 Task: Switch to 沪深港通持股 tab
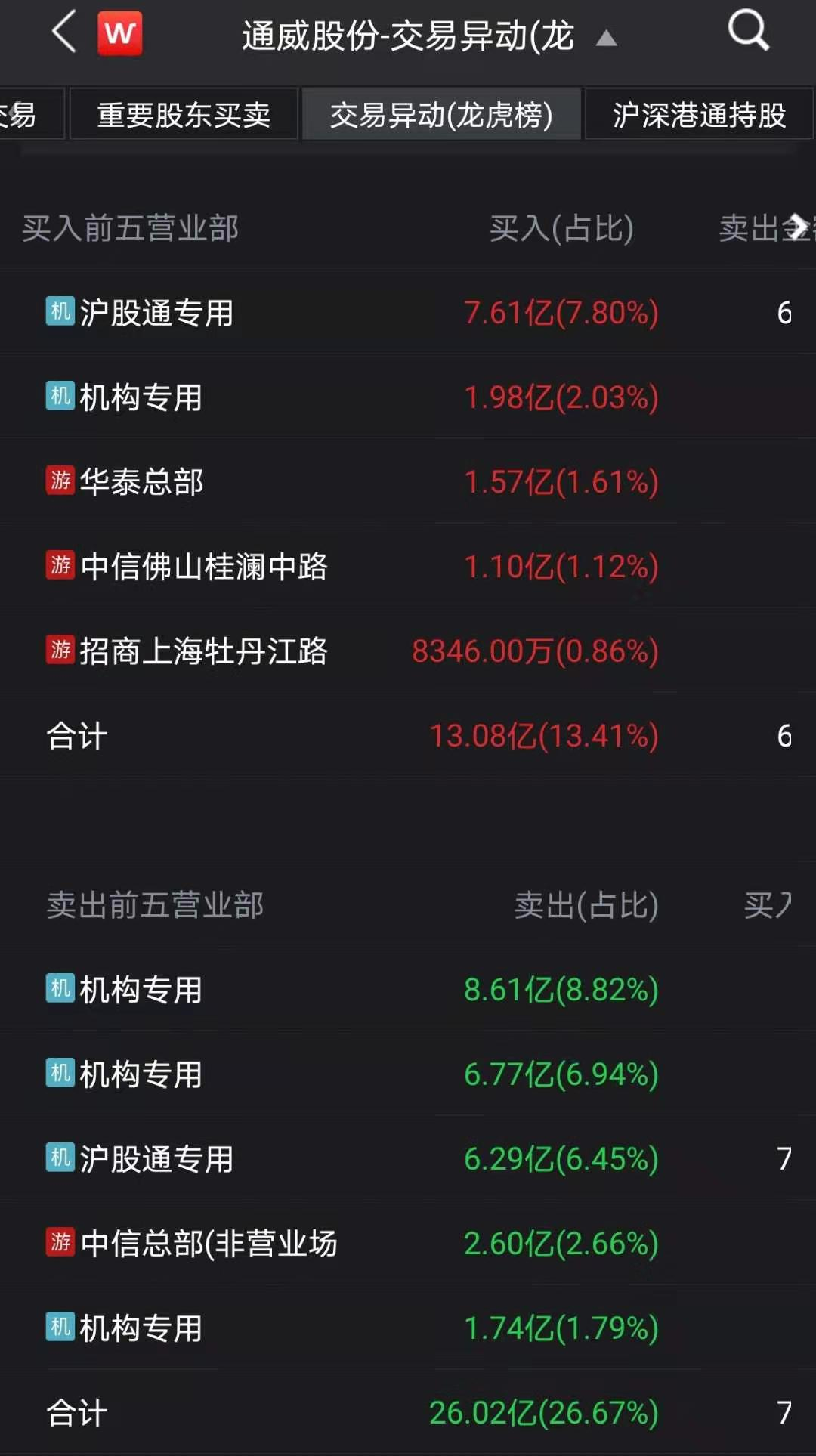[699, 115]
